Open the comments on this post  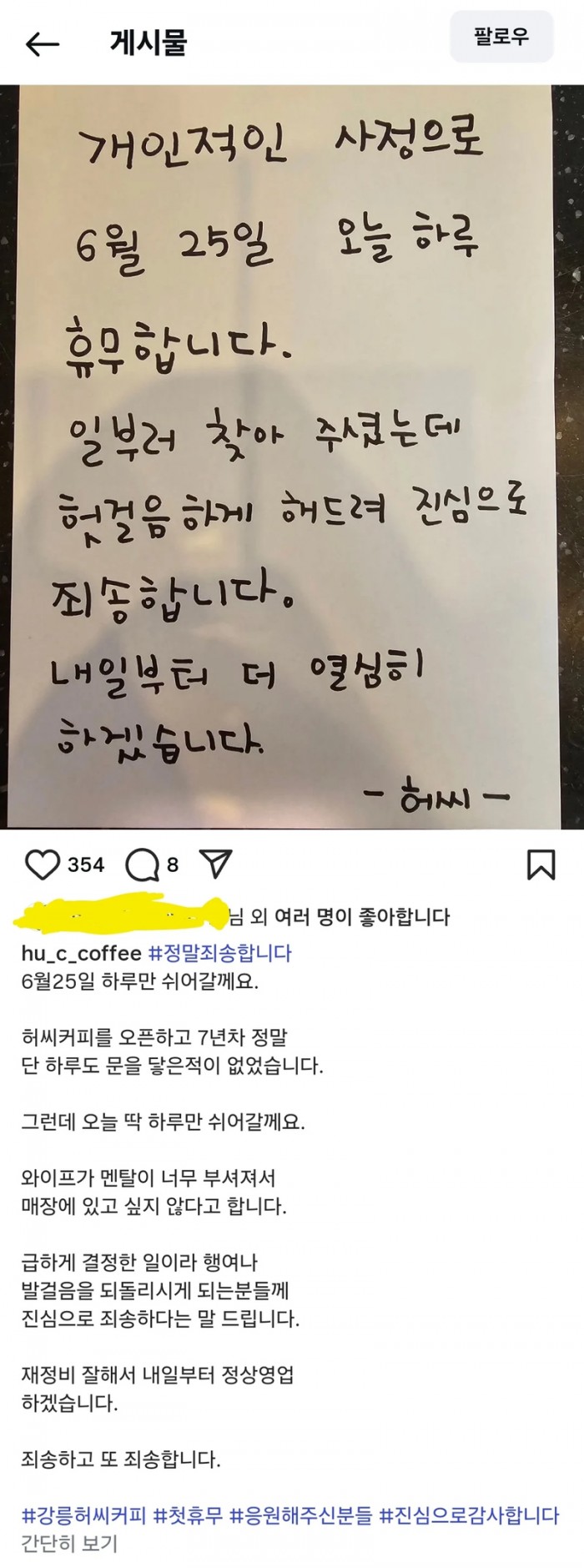[141, 865]
